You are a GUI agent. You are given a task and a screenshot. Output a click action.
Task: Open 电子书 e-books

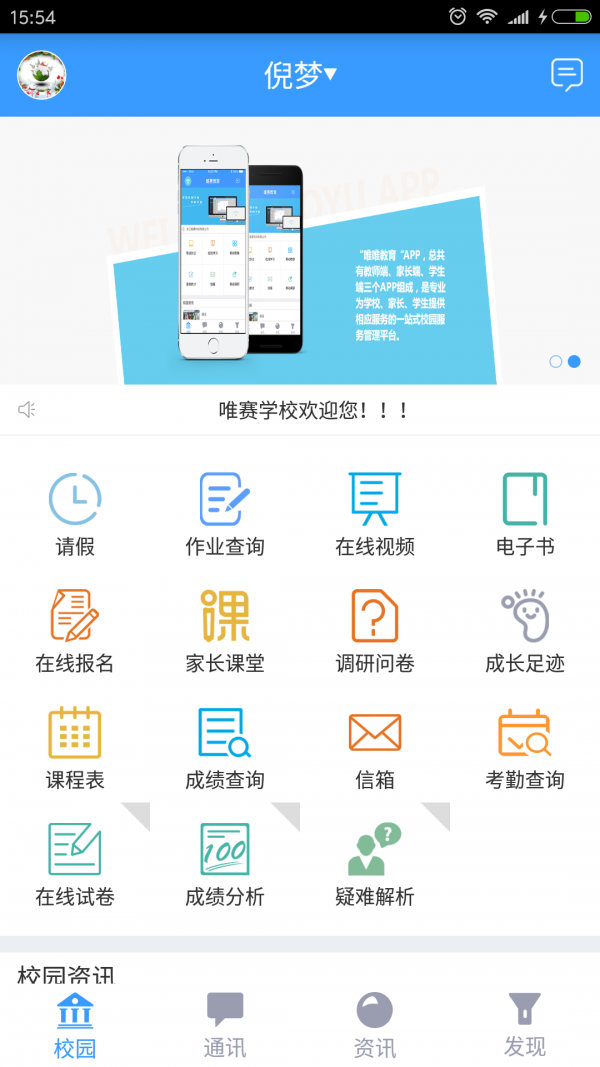coord(525,514)
